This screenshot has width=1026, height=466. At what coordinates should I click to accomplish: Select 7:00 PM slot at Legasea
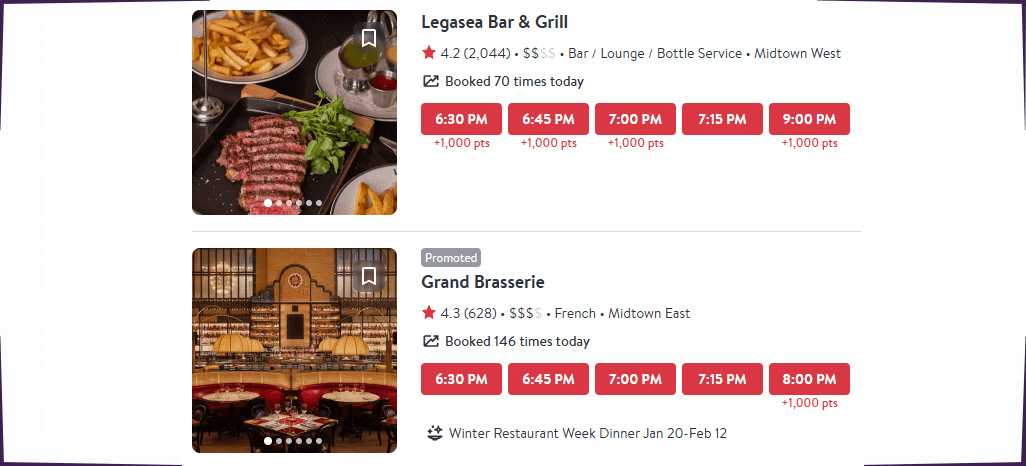pos(635,119)
